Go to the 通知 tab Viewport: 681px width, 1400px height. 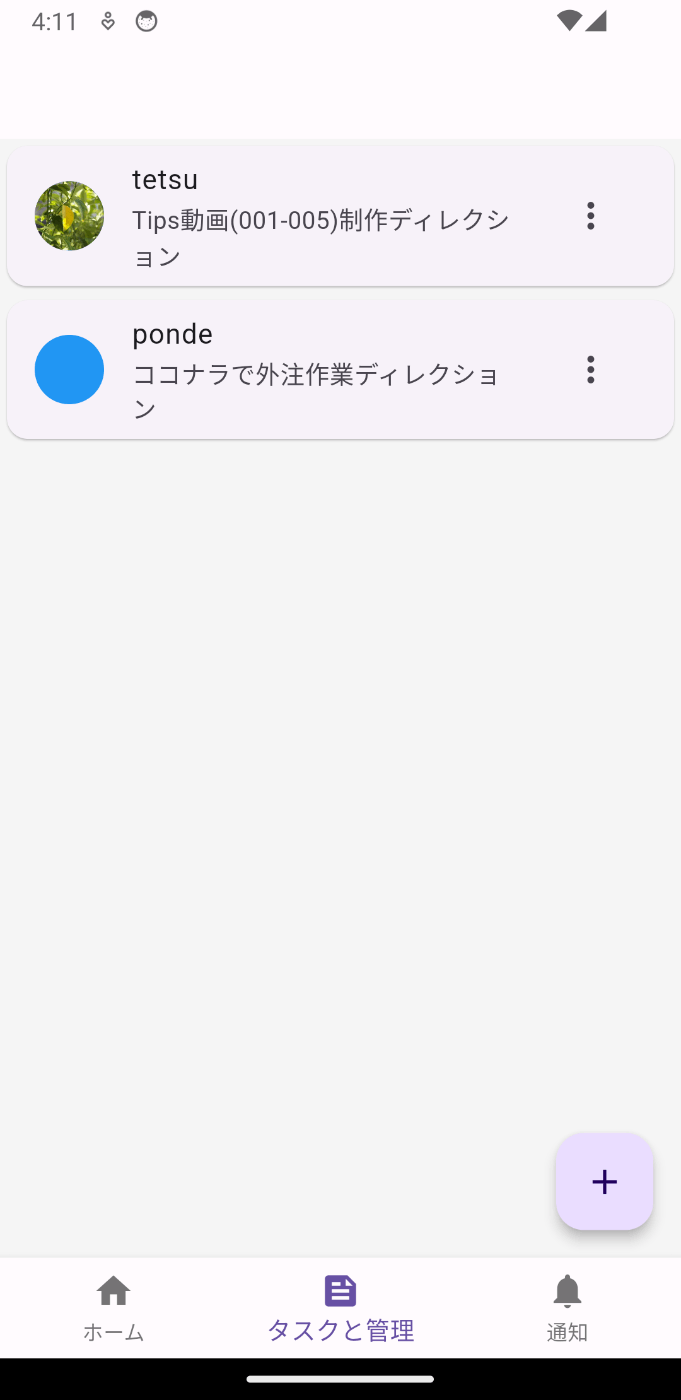[x=567, y=1308]
